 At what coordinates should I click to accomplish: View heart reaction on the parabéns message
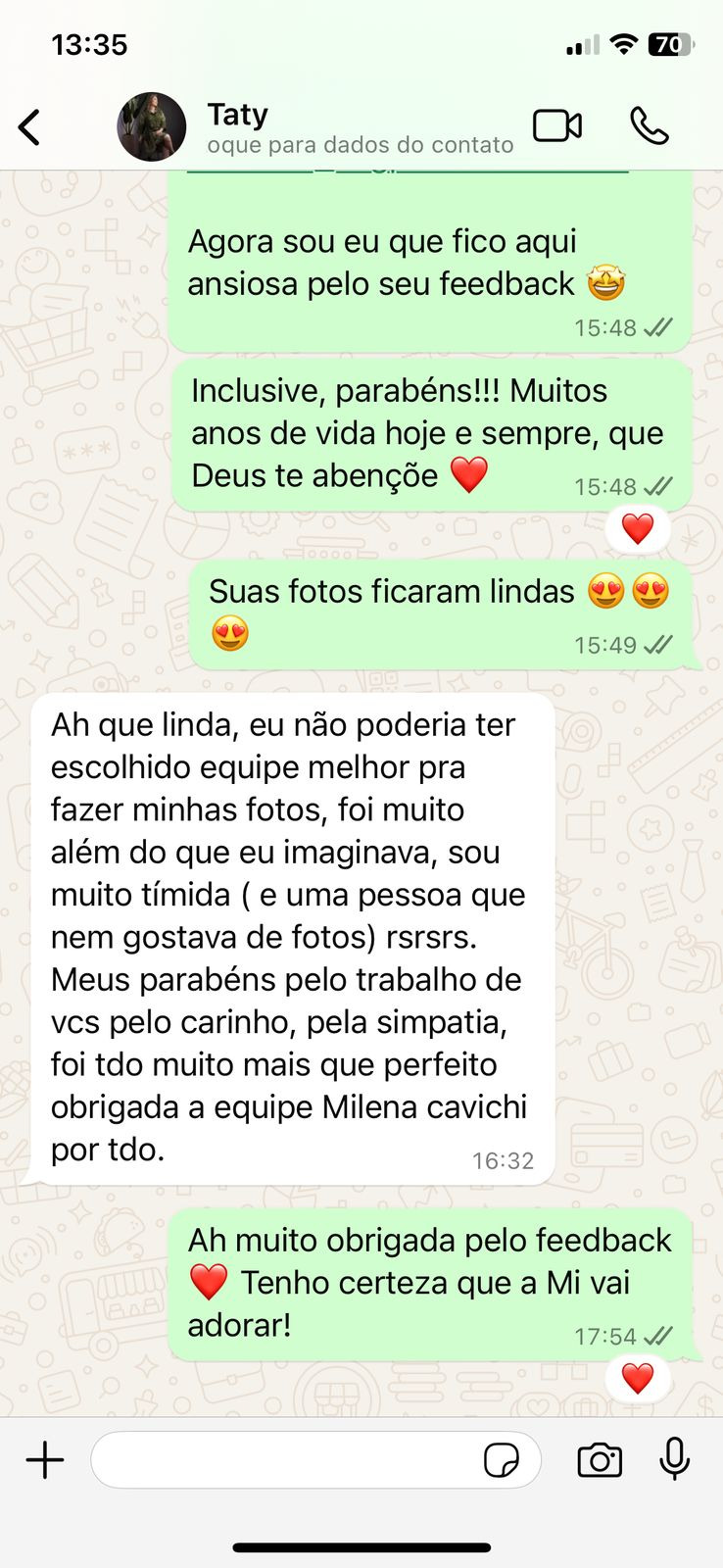pos(638,529)
